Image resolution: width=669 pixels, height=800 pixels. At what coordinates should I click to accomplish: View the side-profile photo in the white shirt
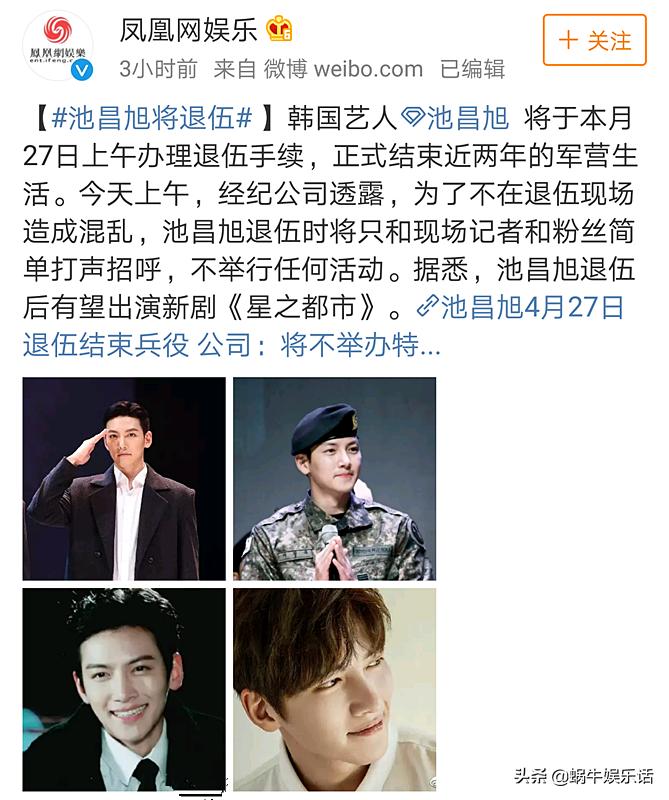[334, 688]
